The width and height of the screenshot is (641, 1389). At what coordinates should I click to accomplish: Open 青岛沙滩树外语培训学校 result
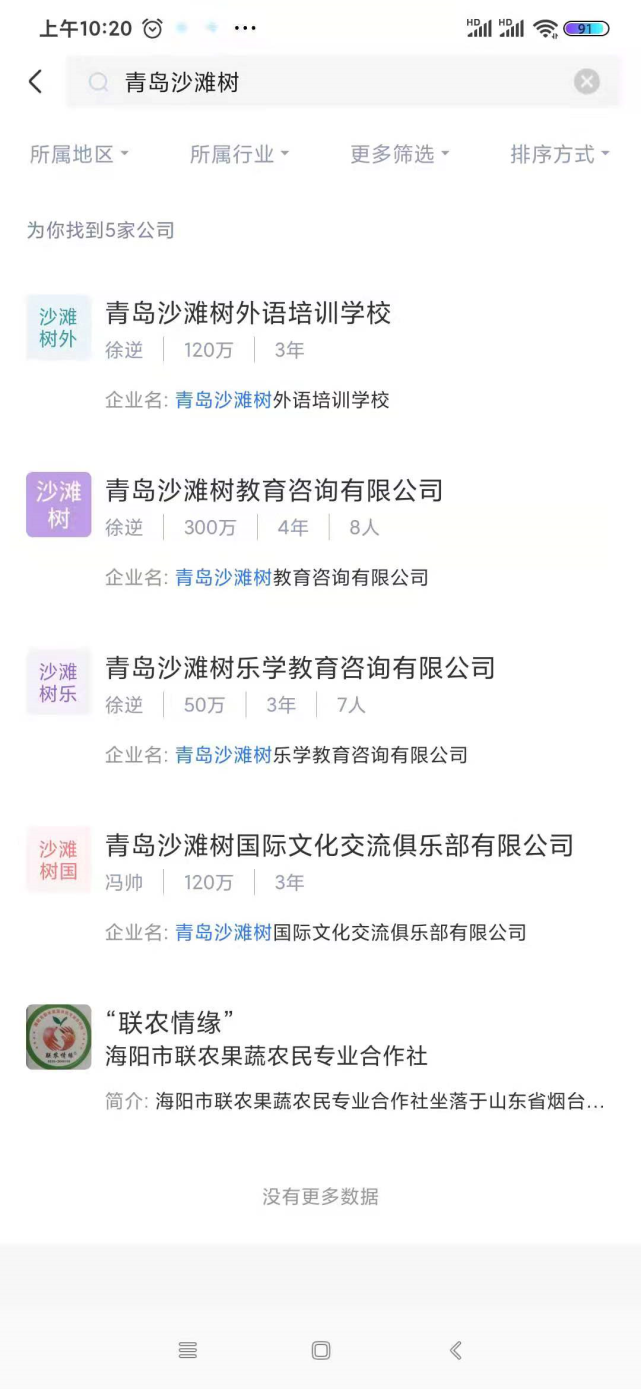pyautogui.click(x=320, y=355)
